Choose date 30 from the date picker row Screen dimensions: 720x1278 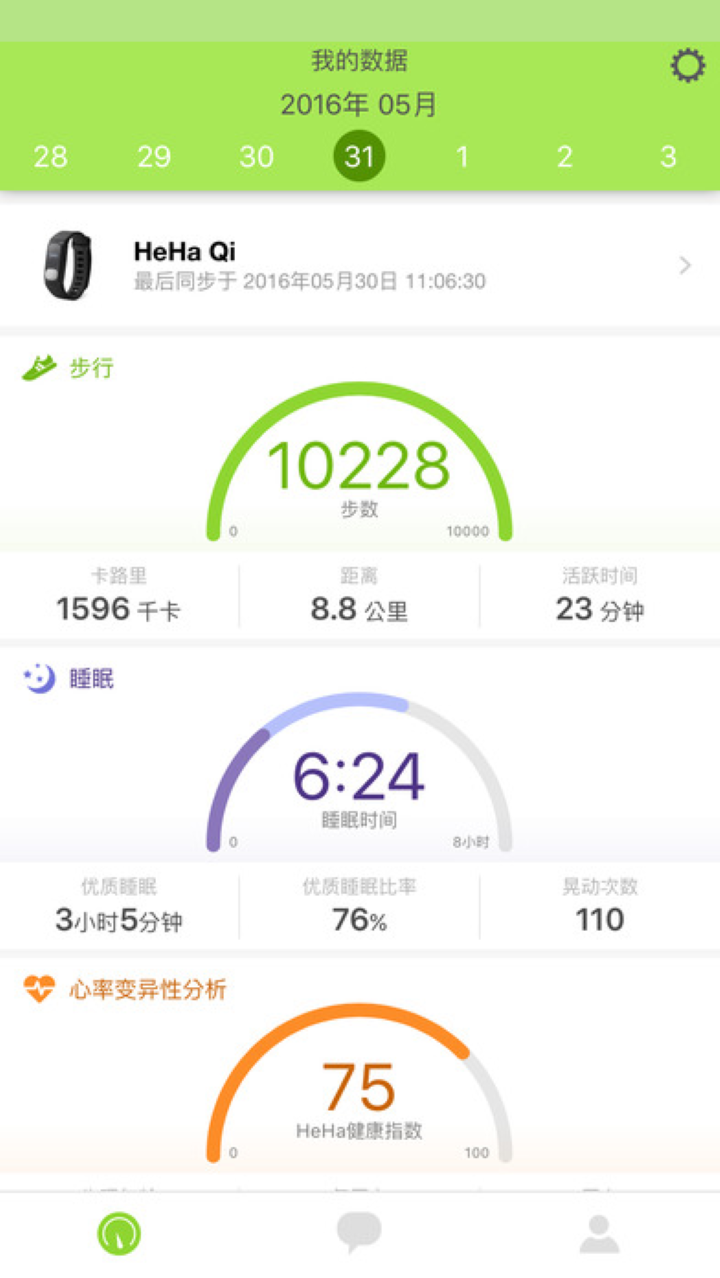[257, 157]
